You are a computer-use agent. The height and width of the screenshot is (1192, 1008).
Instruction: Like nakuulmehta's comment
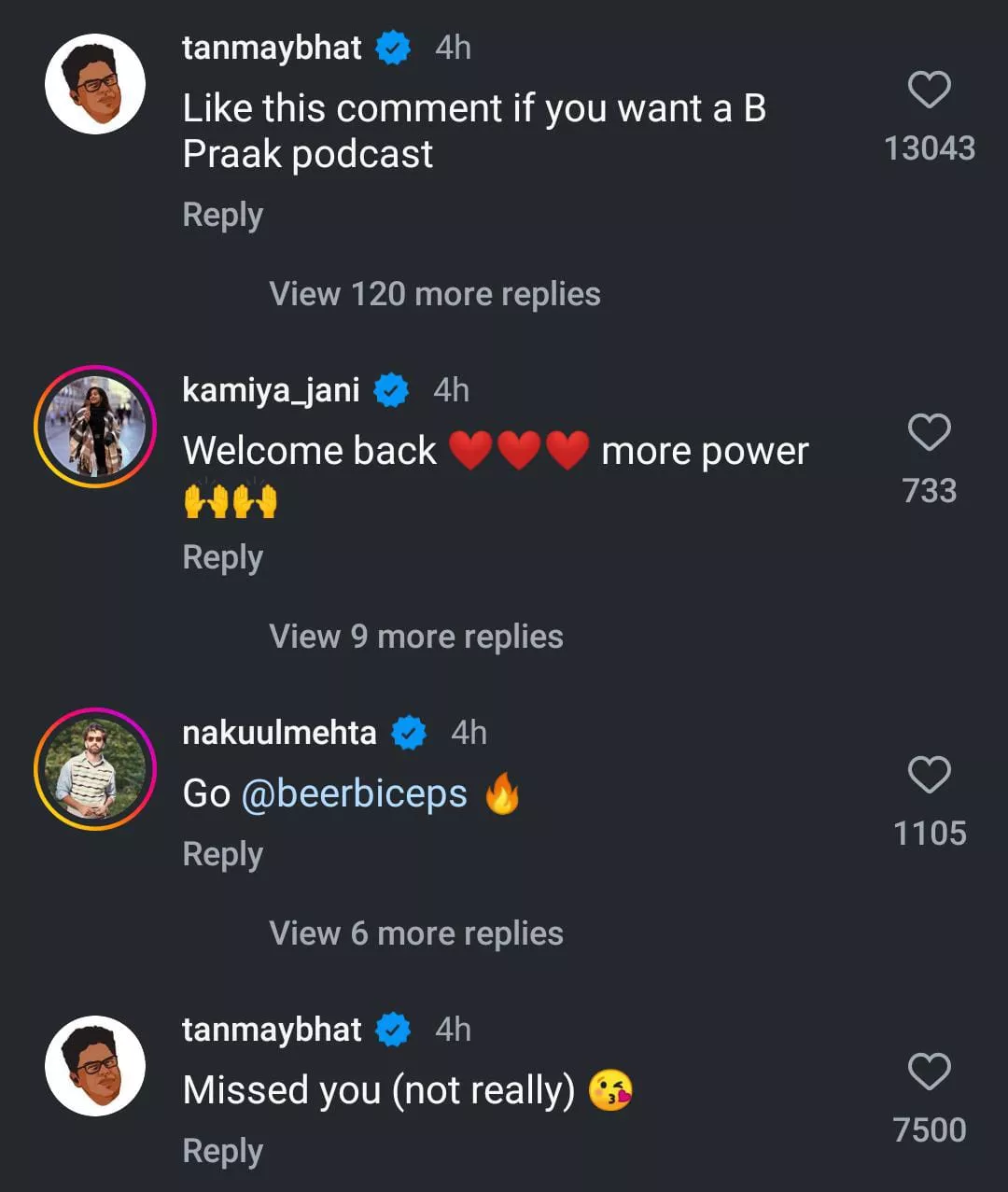click(x=929, y=776)
